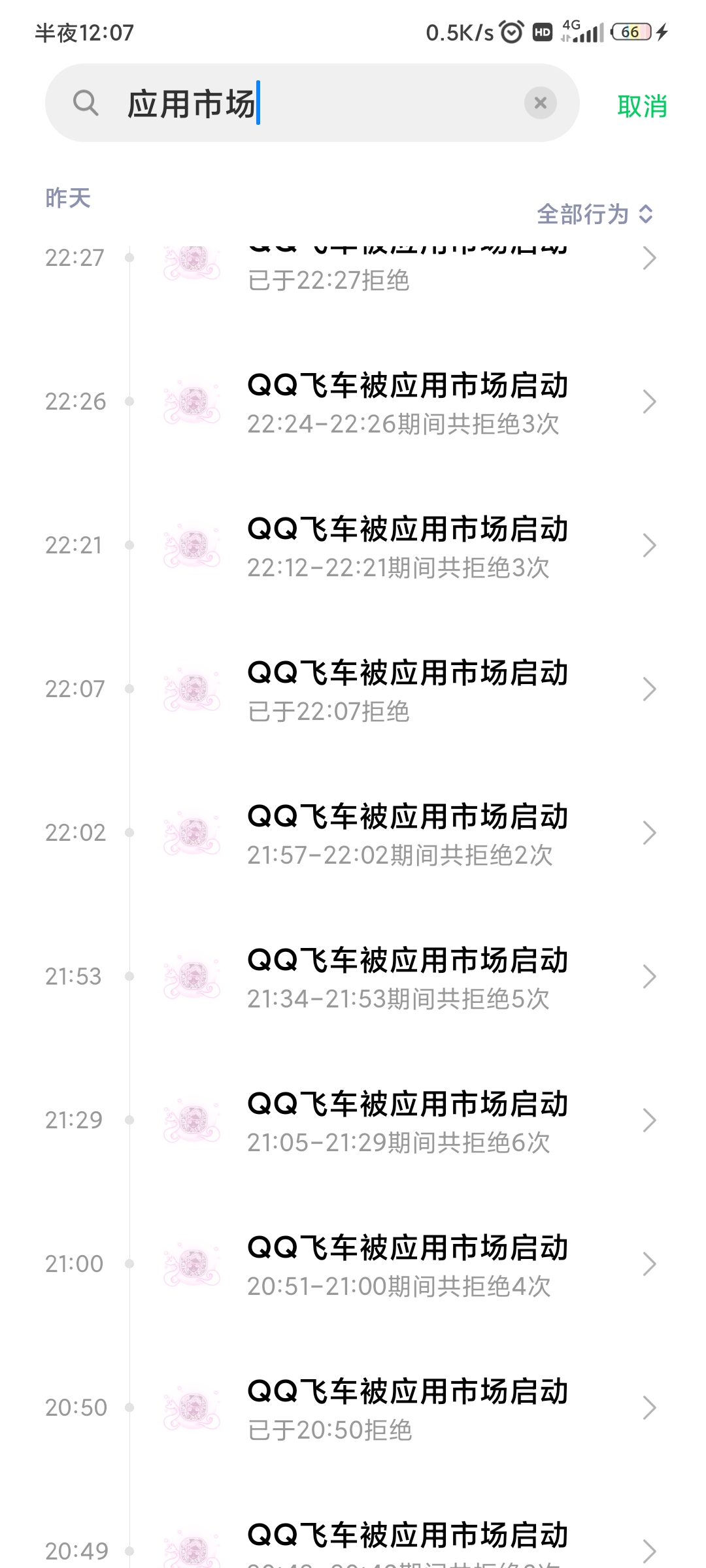View the 21:29 entry rejected 6 times
The width and height of the screenshot is (706, 1568).
pos(407,1121)
